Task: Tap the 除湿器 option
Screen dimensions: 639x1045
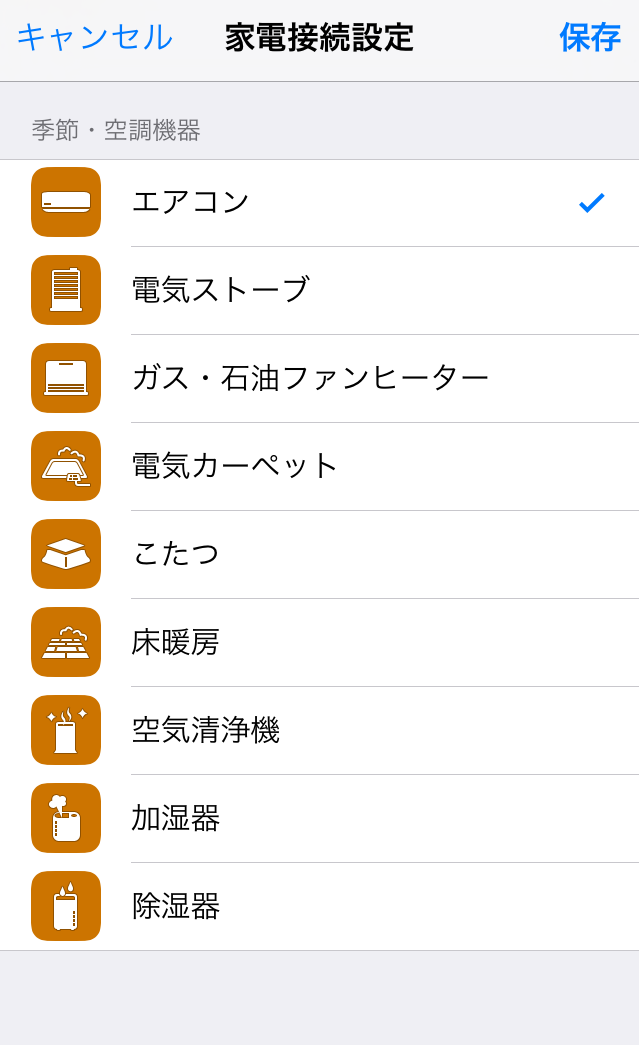Action: [x=320, y=906]
